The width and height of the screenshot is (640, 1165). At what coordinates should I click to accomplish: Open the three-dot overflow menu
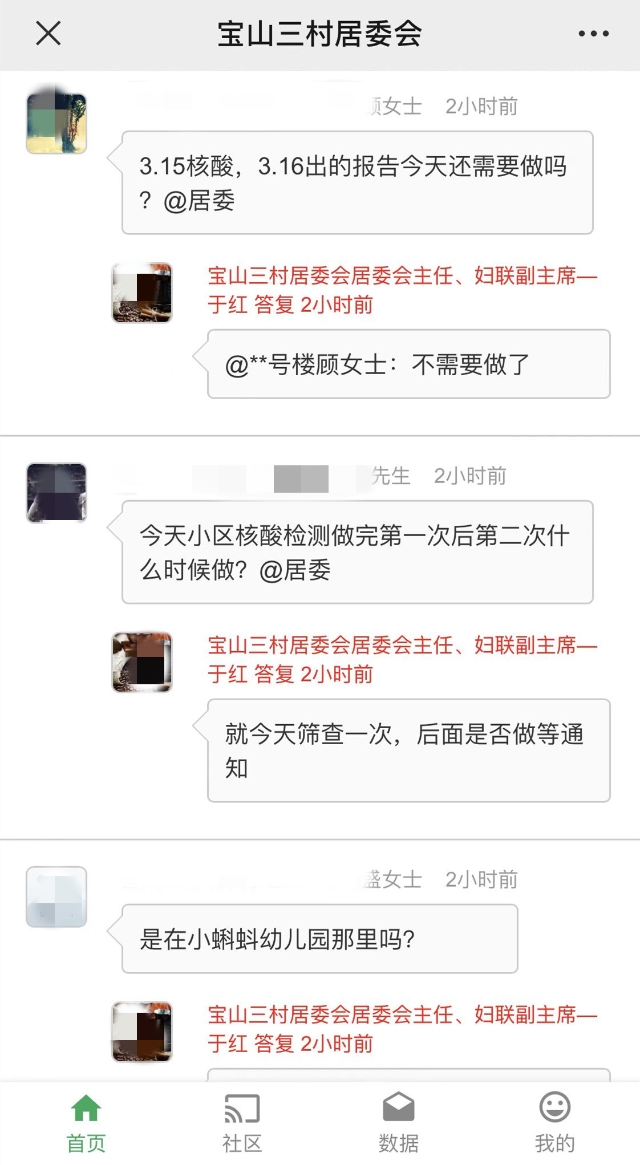(593, 34)
